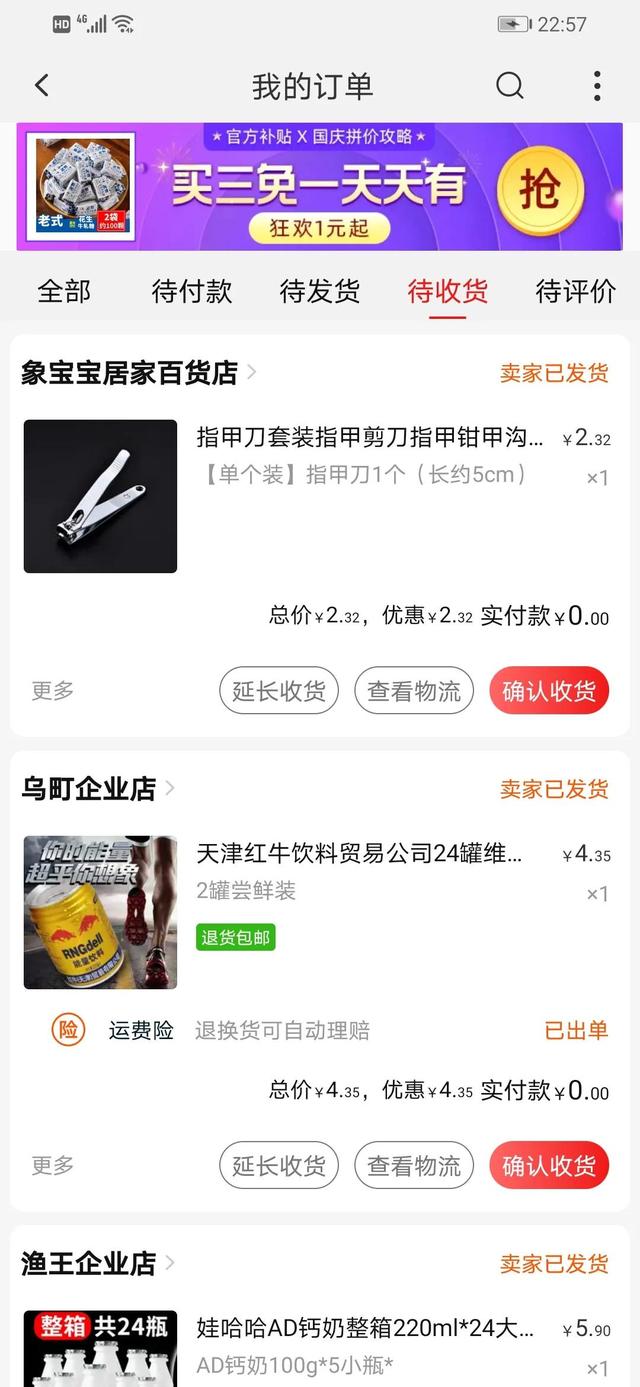Screen dimensions: 640x1387
Task: Switch to the 待付款 tab
Action: click(x=192, y=291)
